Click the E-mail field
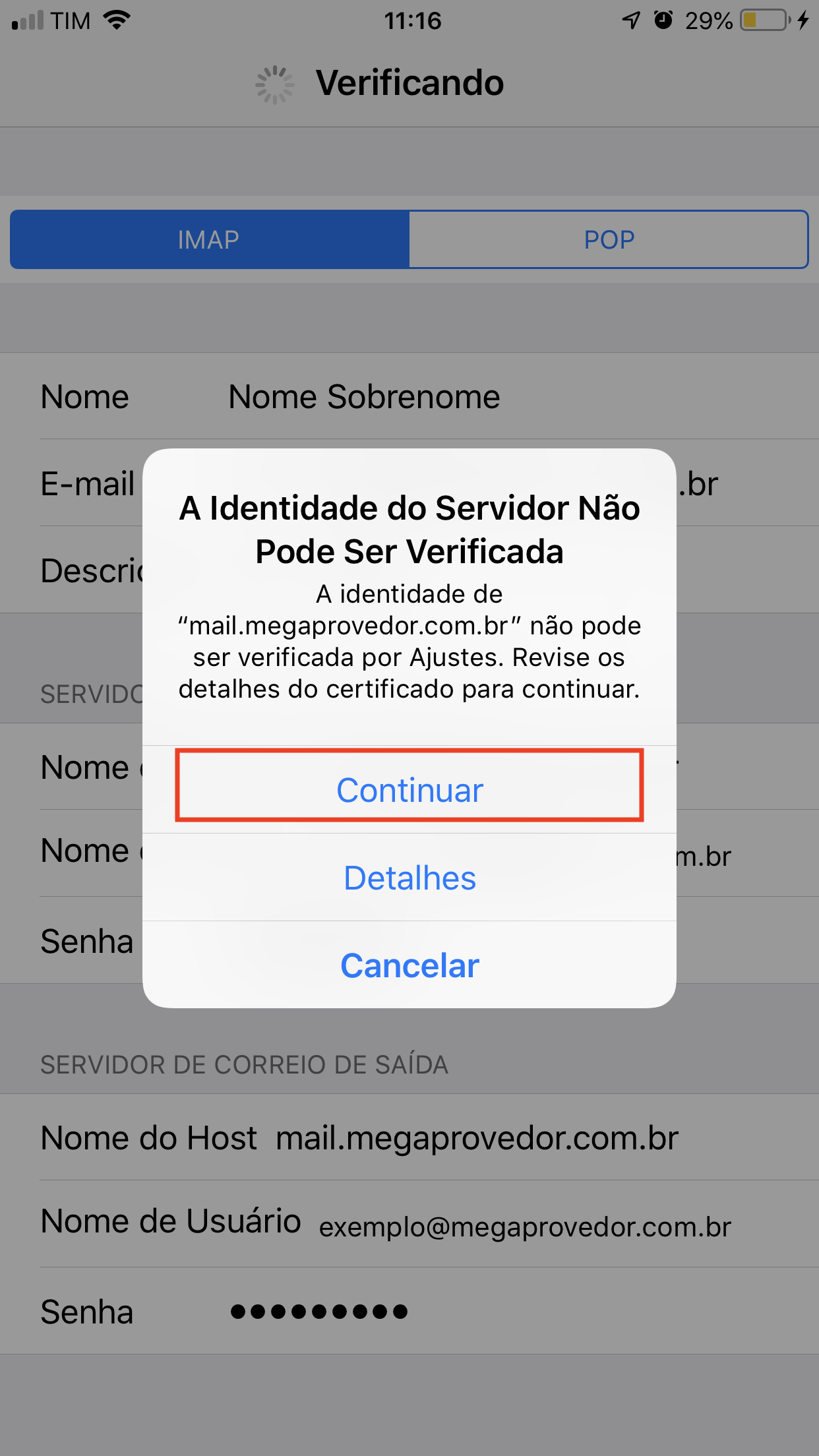The width and height of the screenshot is (819, 1456). tap(86, 483)
